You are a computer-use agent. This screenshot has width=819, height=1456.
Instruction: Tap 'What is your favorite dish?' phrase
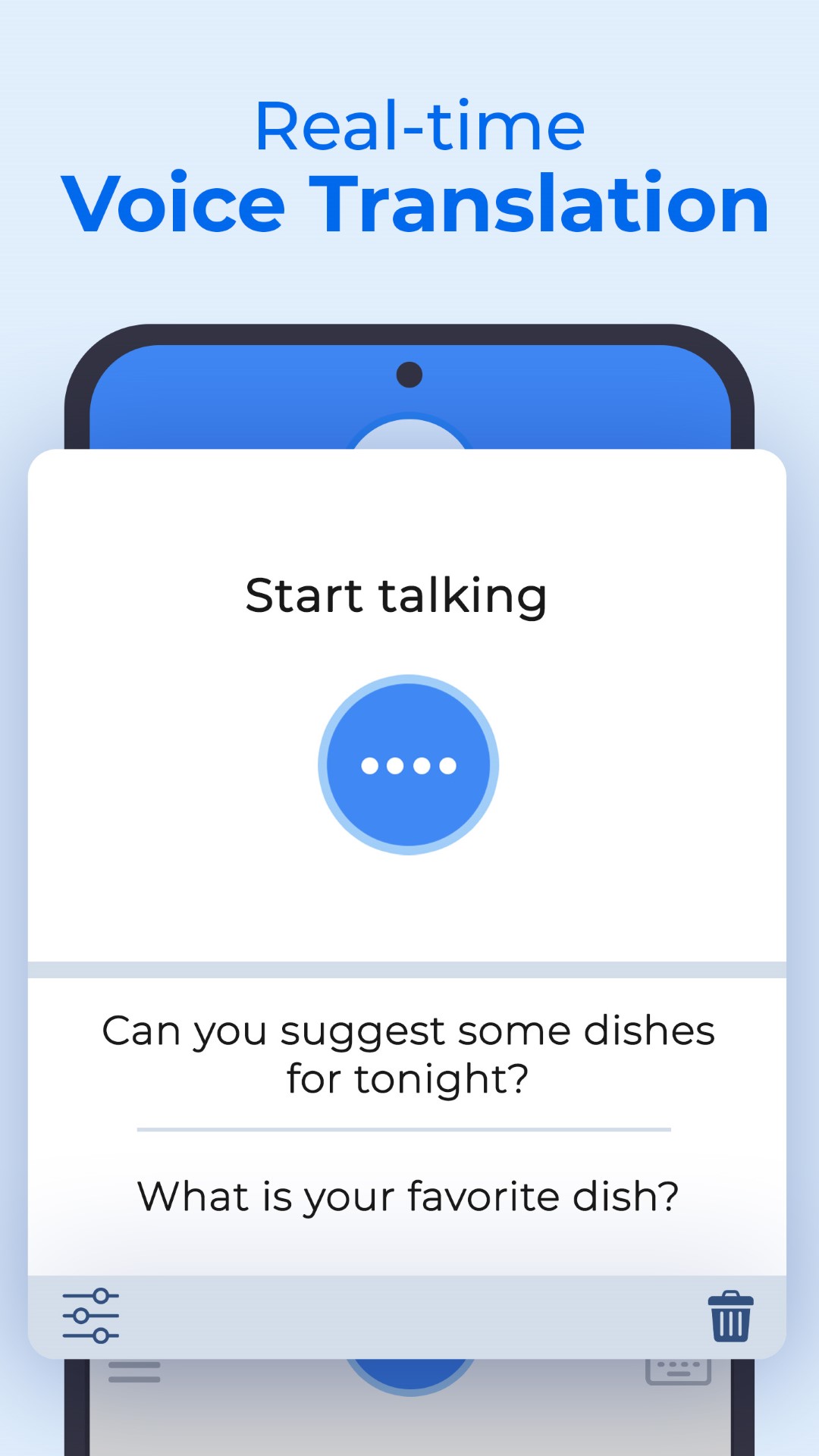(409, 1195)
